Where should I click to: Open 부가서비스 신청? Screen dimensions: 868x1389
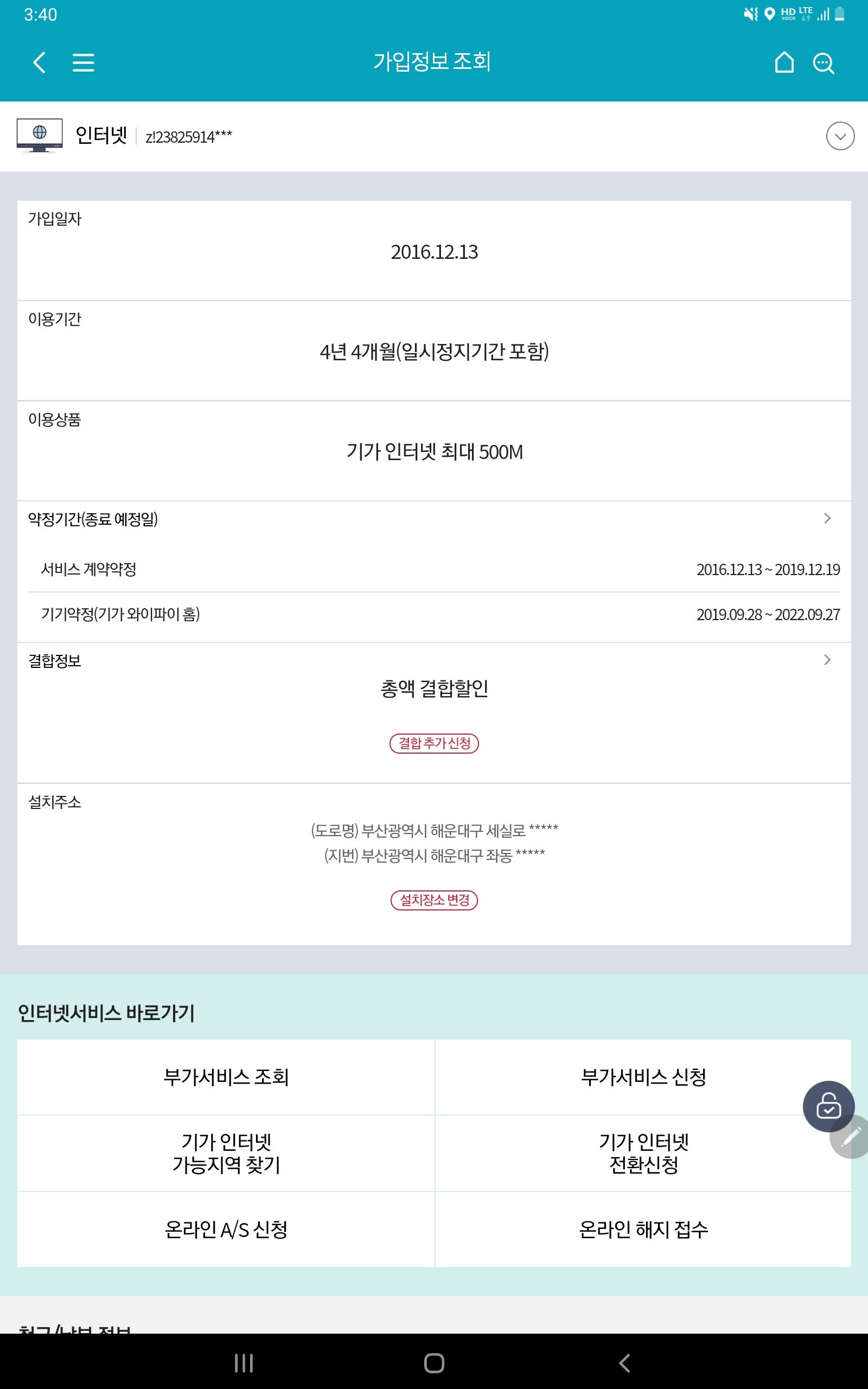[x=643, y=1077]
